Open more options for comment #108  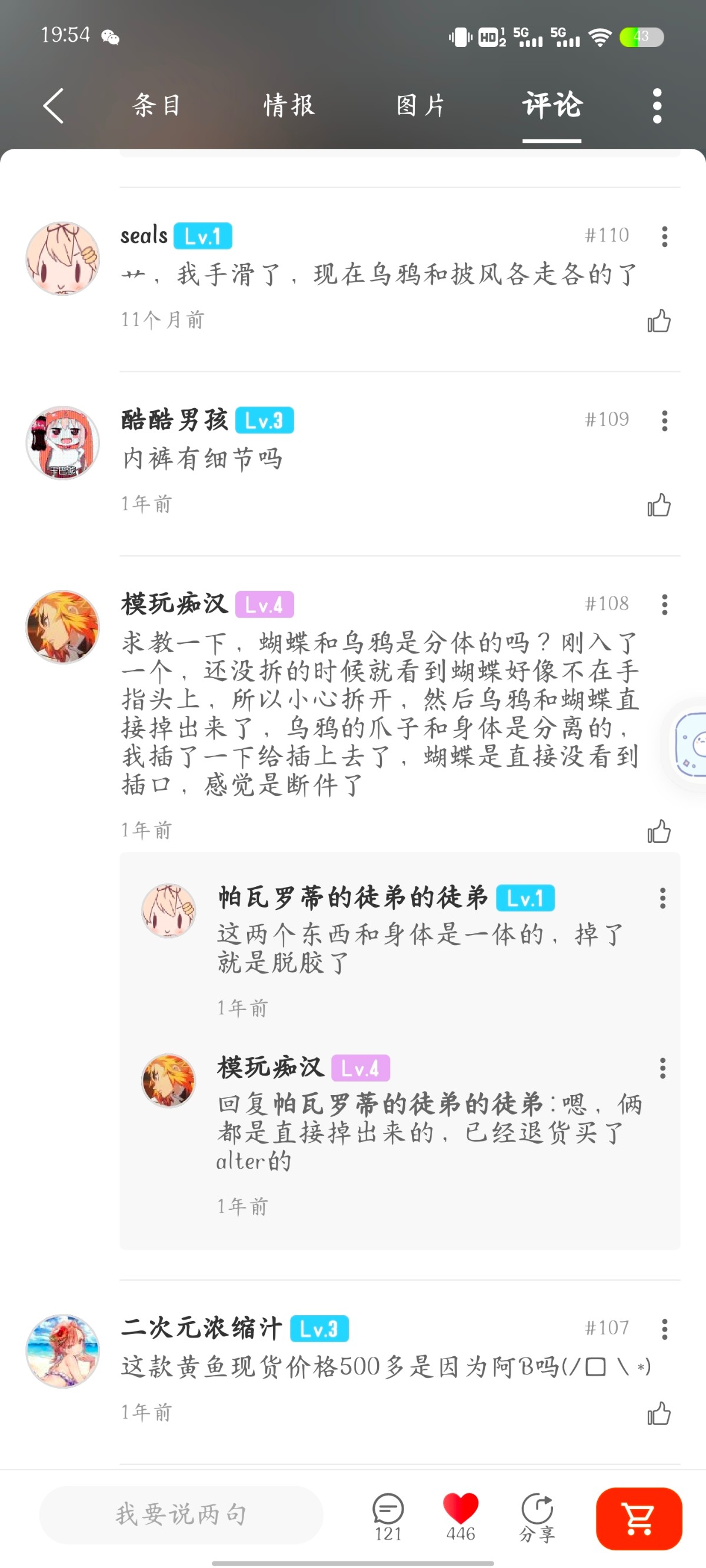664,605
